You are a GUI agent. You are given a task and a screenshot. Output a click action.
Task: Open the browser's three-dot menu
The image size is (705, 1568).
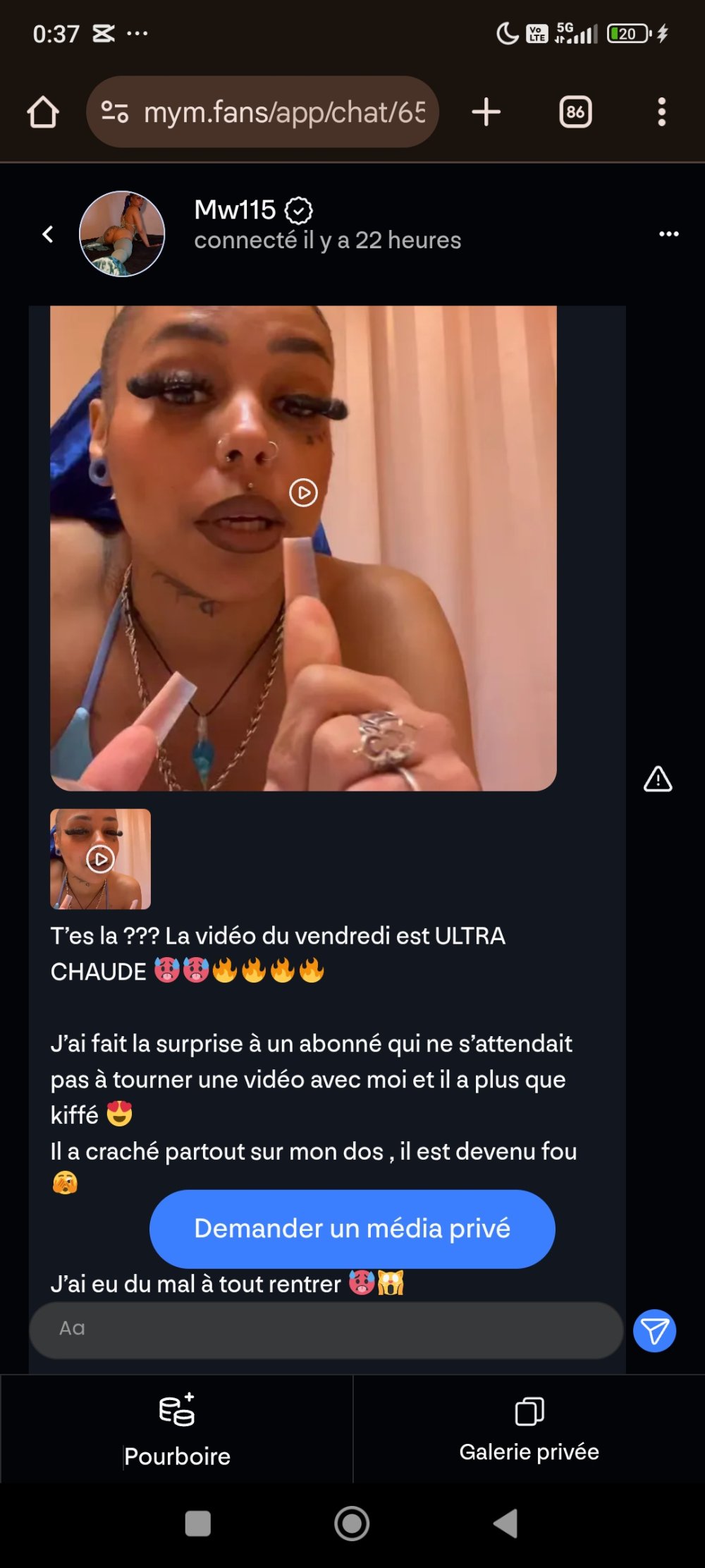click(661, 112)
